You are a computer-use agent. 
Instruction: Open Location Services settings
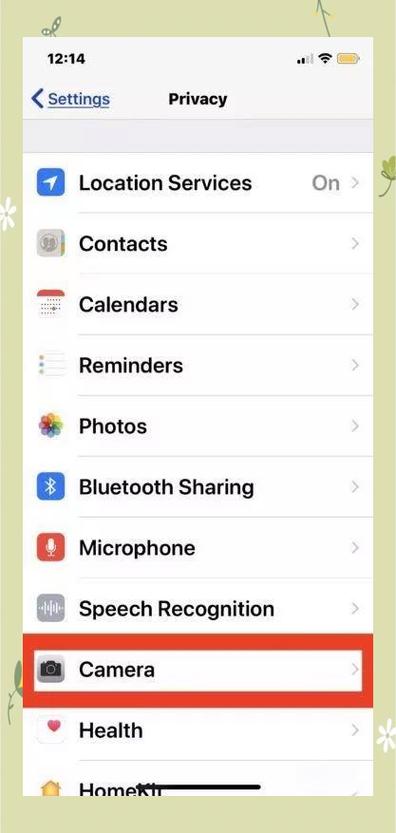coord(198,183)
